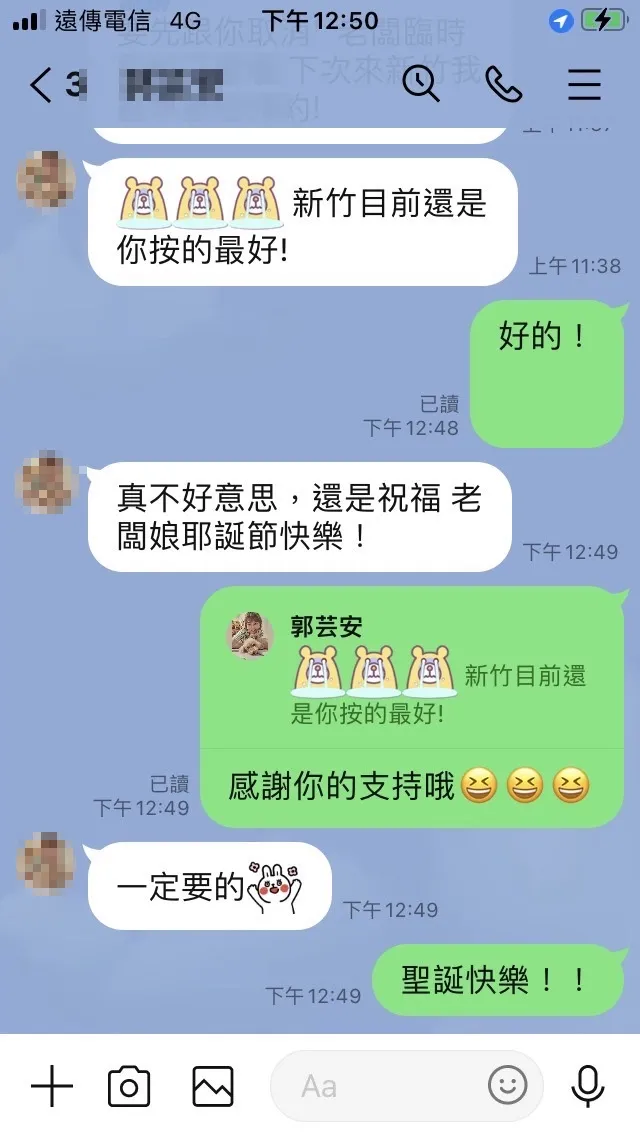Open sender's avatar beside 一定要的 message
Image resolution: width=640 pixels, height=1136 pixels.
tap(46, 861)
